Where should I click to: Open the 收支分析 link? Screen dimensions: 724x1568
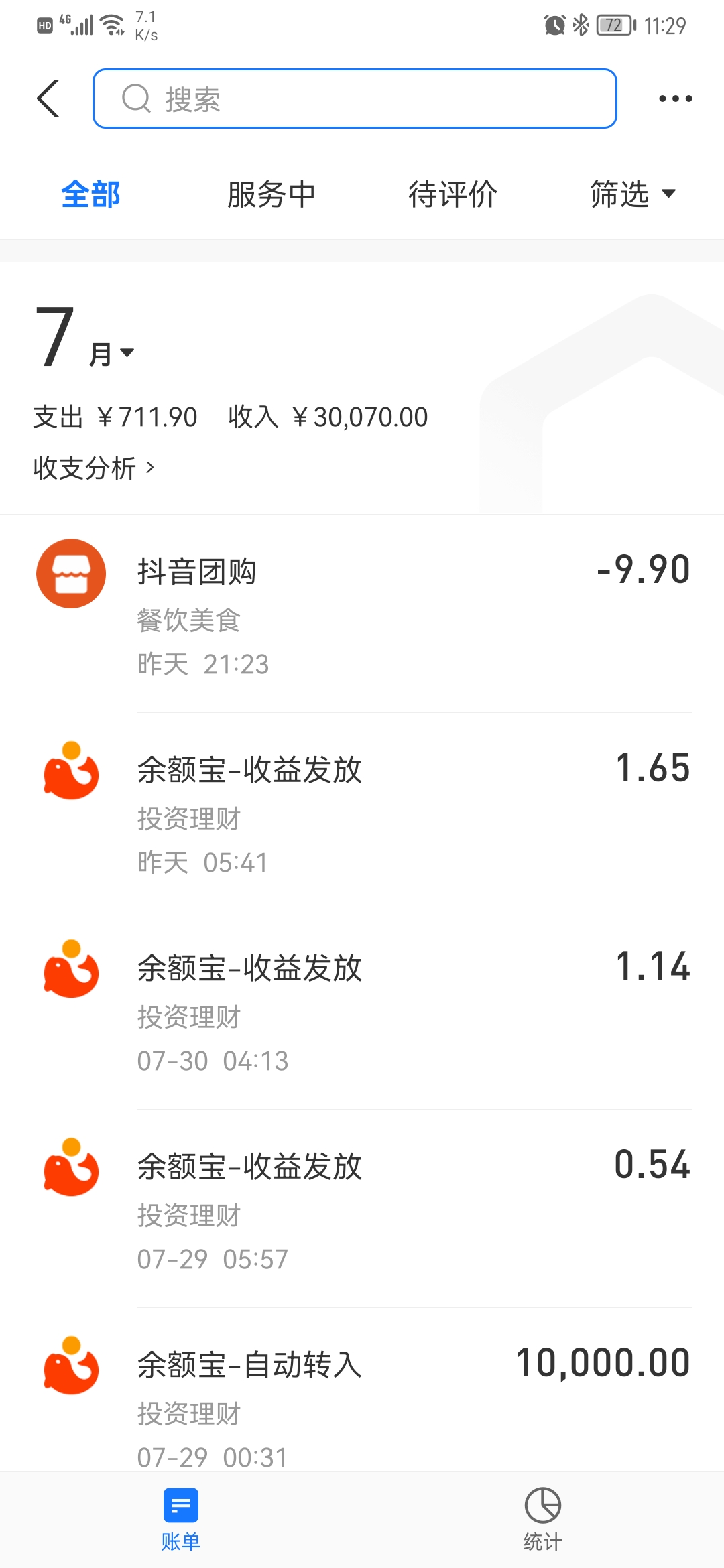pos(94,468)
